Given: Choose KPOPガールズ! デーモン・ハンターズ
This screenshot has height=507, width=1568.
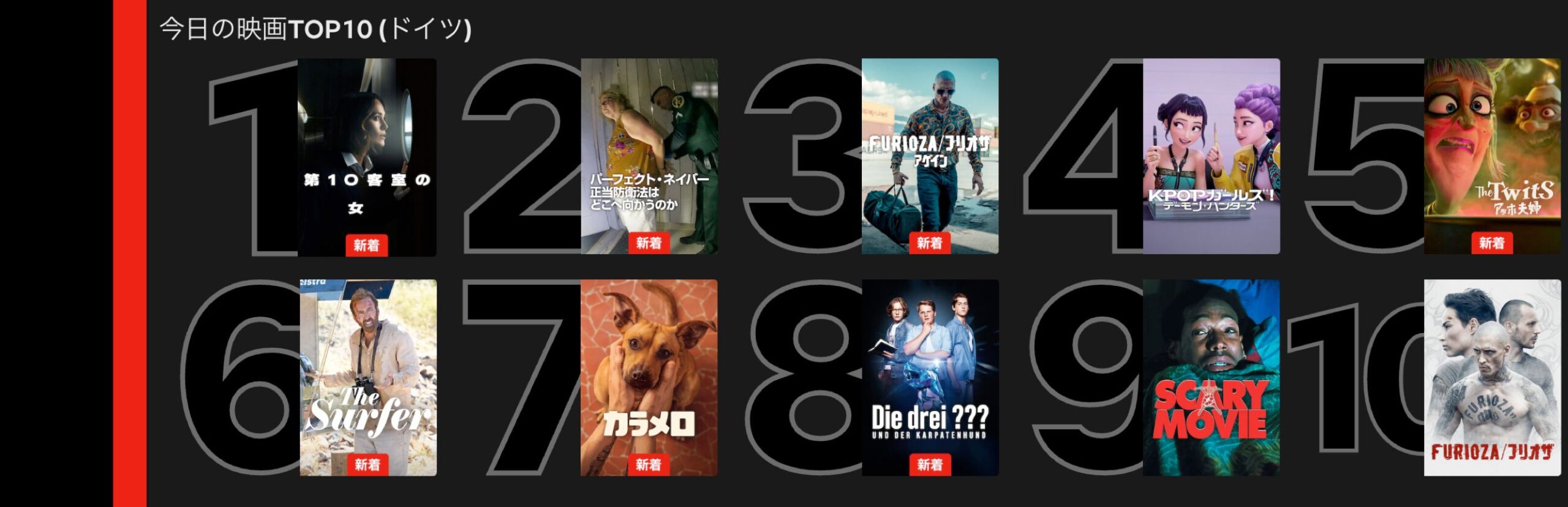Looking at the screenshot, I should 1211,156.
